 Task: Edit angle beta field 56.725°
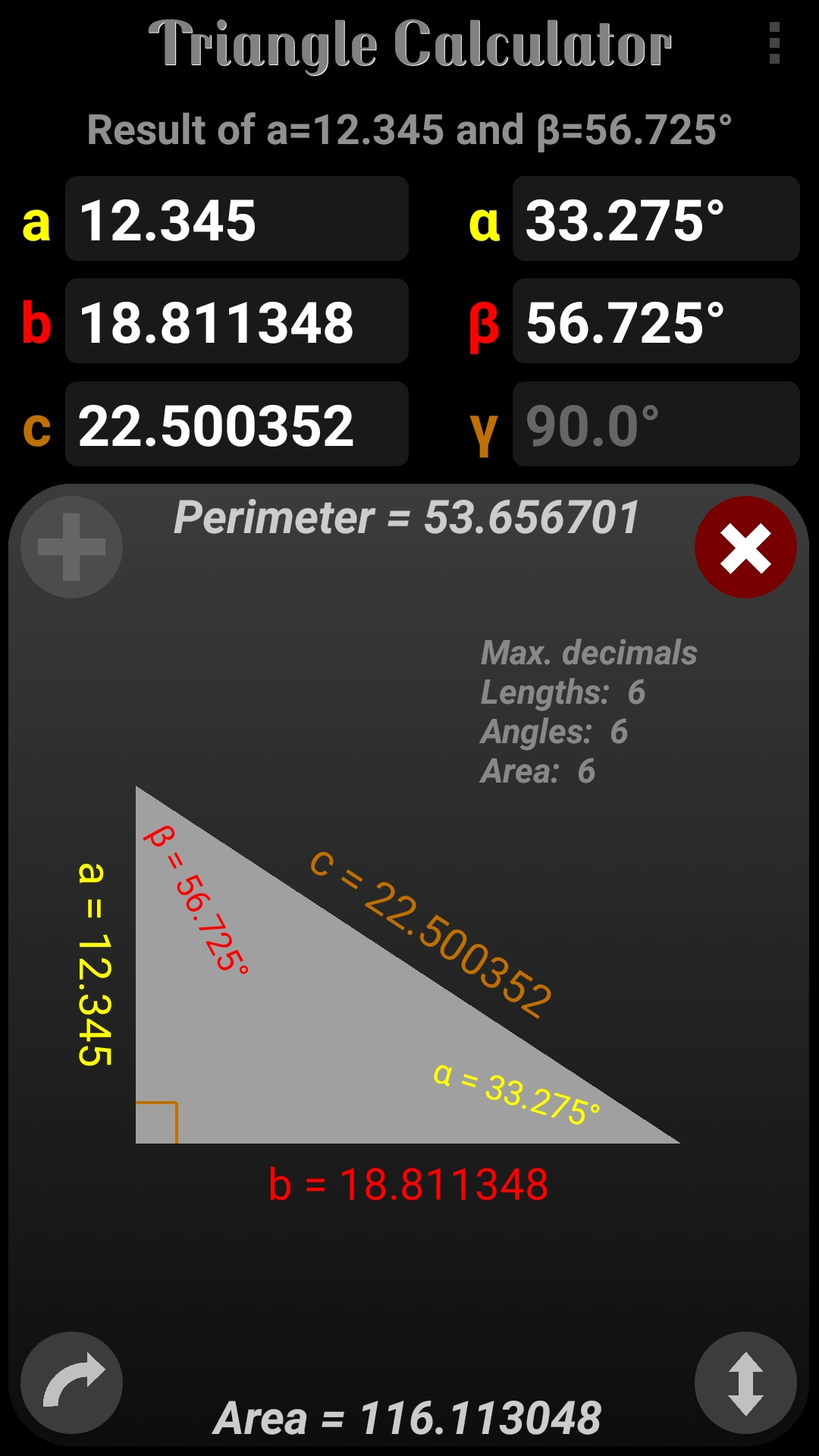pos(656,322)
